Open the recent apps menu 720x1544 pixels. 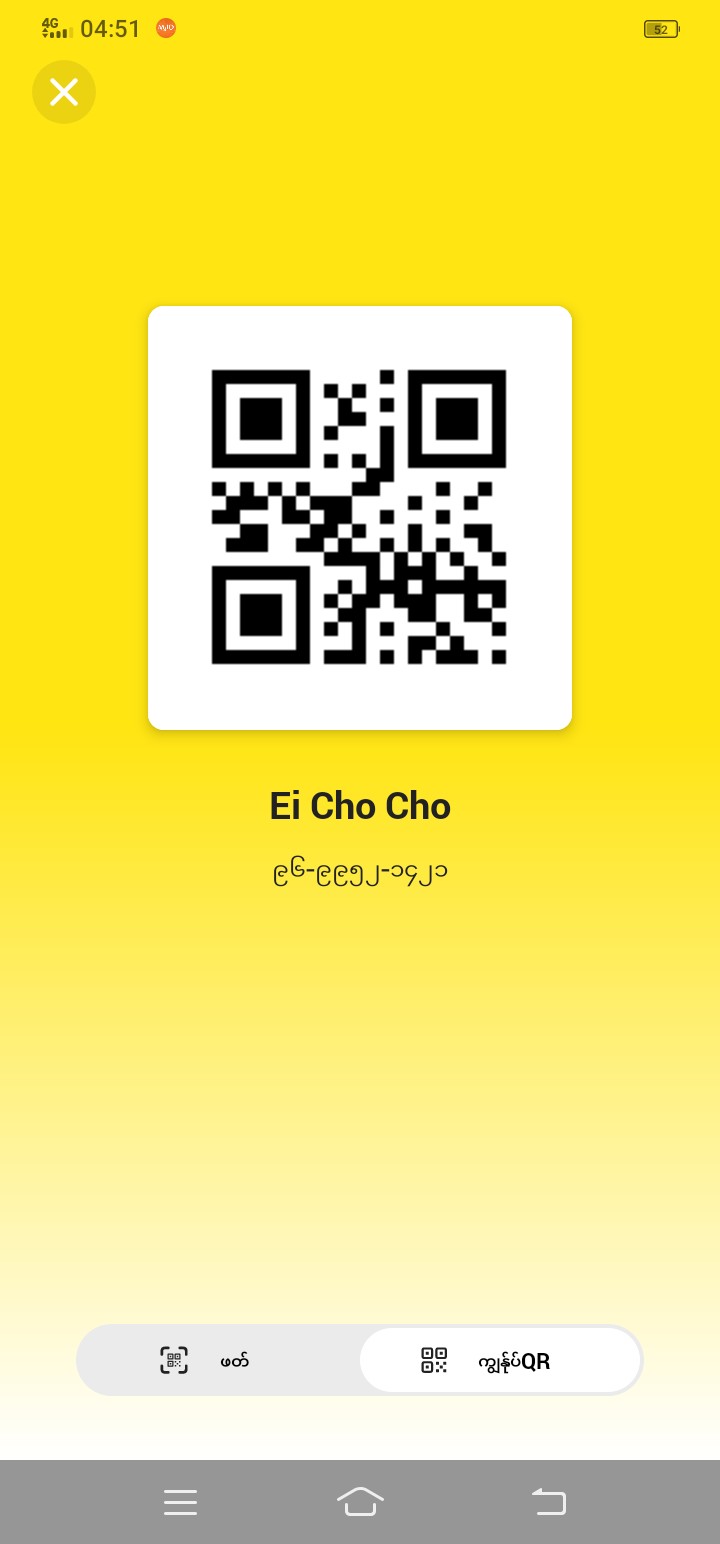180,1501
